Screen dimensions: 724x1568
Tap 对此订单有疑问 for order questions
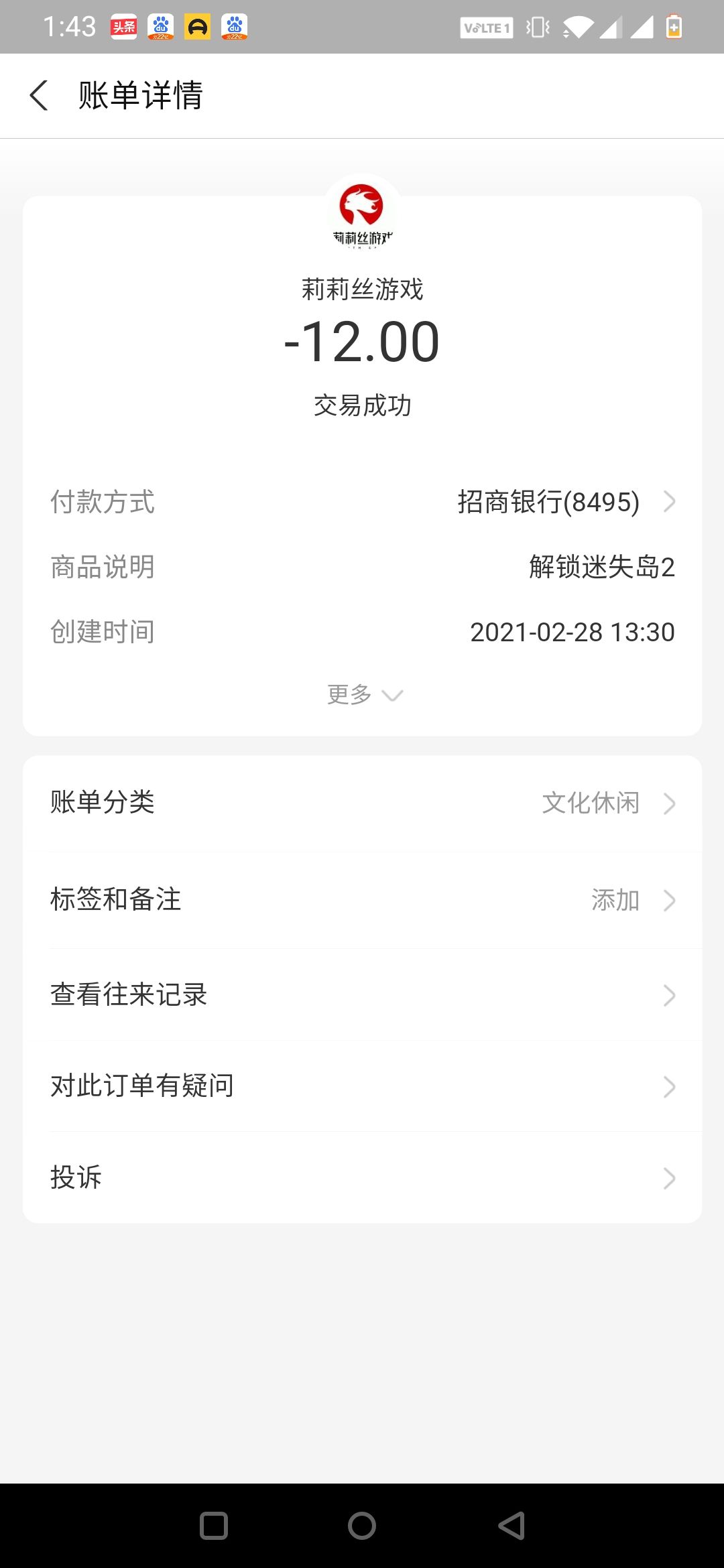pos(362,1086)
